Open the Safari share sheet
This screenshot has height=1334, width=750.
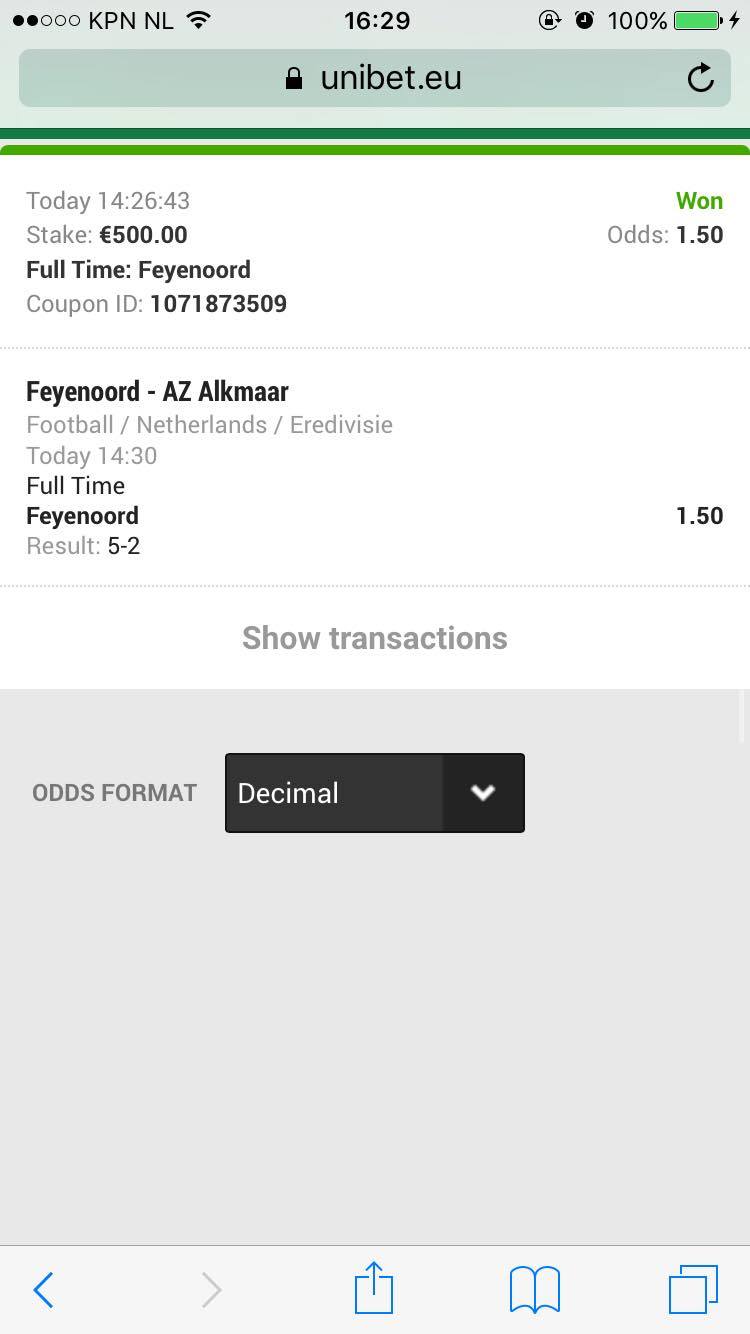point(375,1288)
